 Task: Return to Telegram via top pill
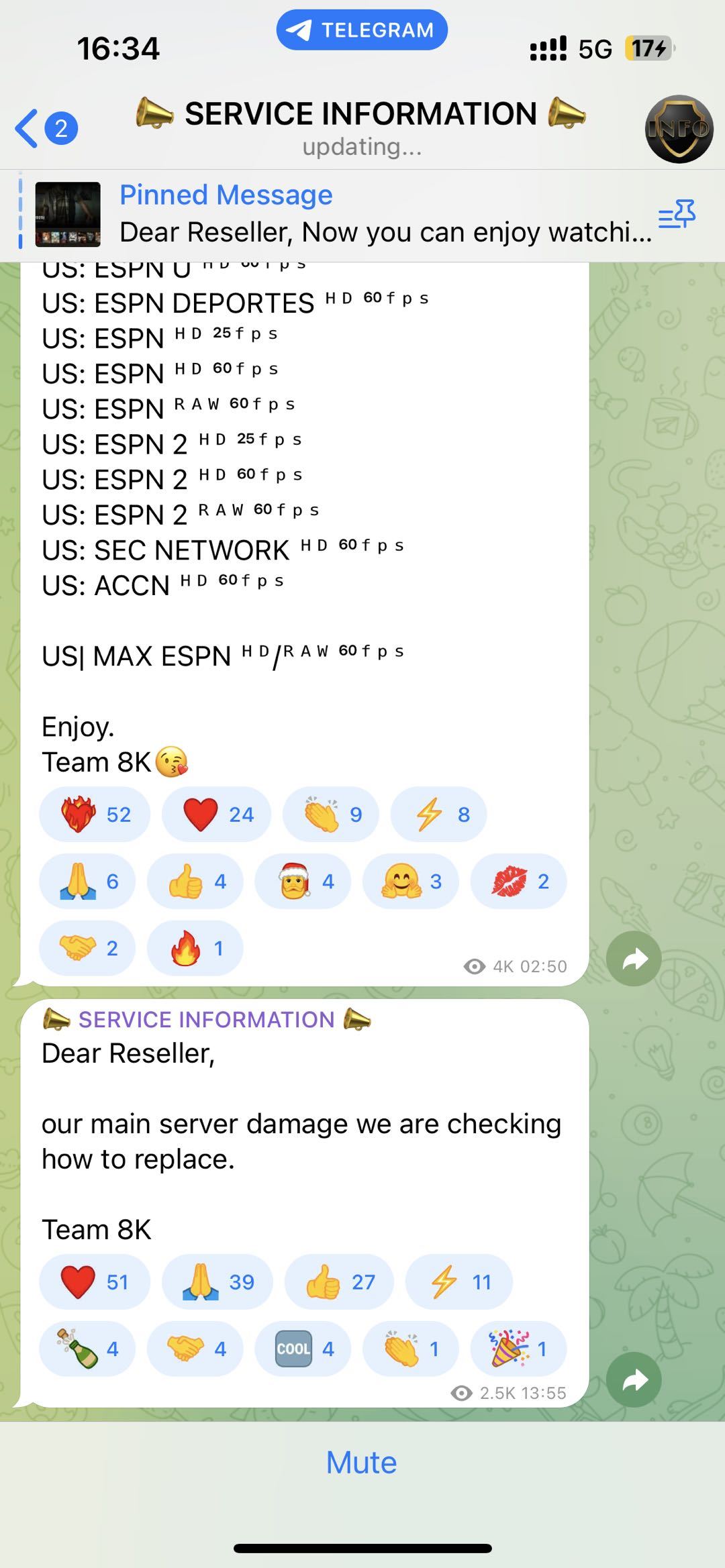pos(362,30)
